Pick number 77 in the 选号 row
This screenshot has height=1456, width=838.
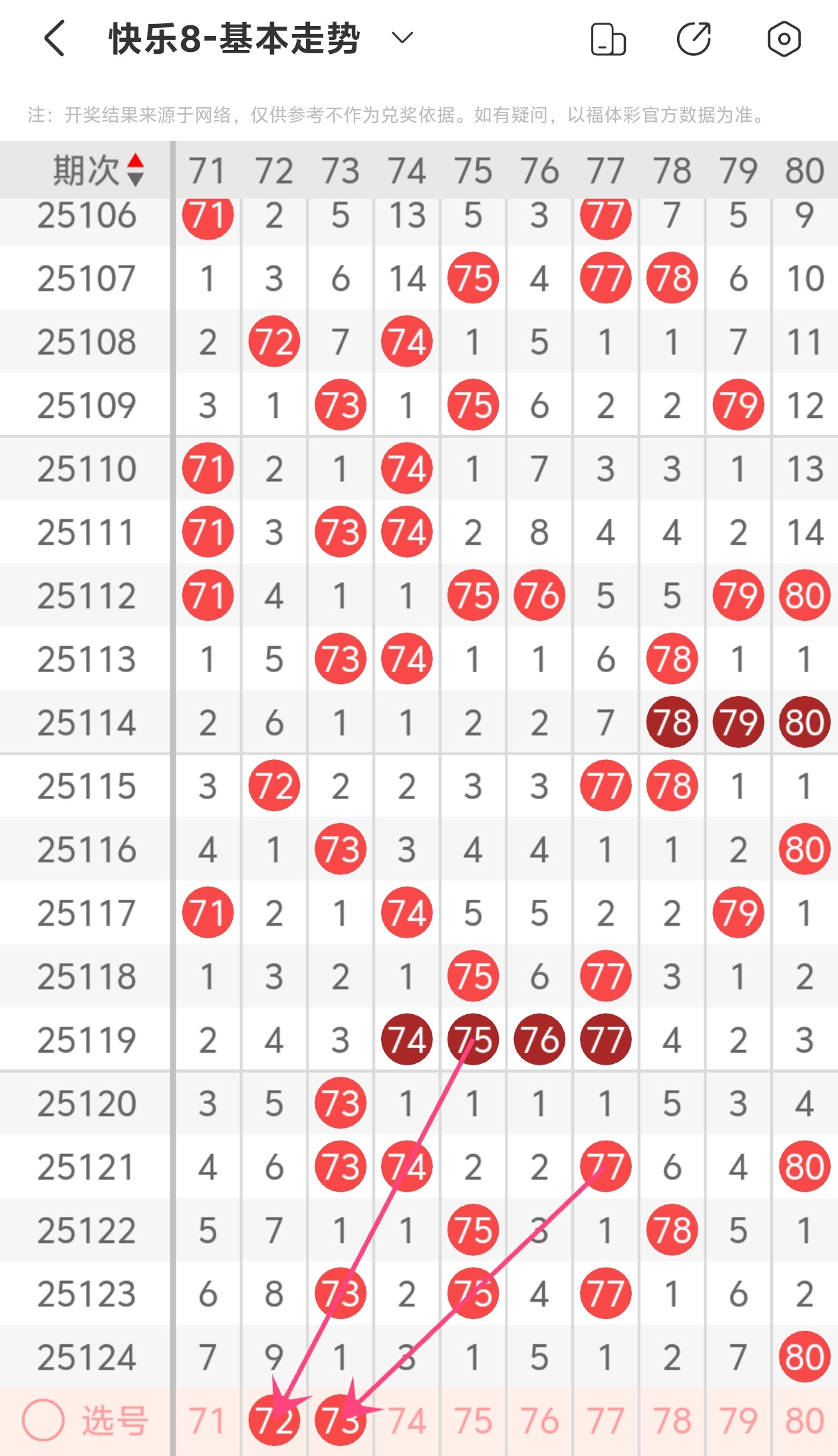click(x=605, y=1421)
